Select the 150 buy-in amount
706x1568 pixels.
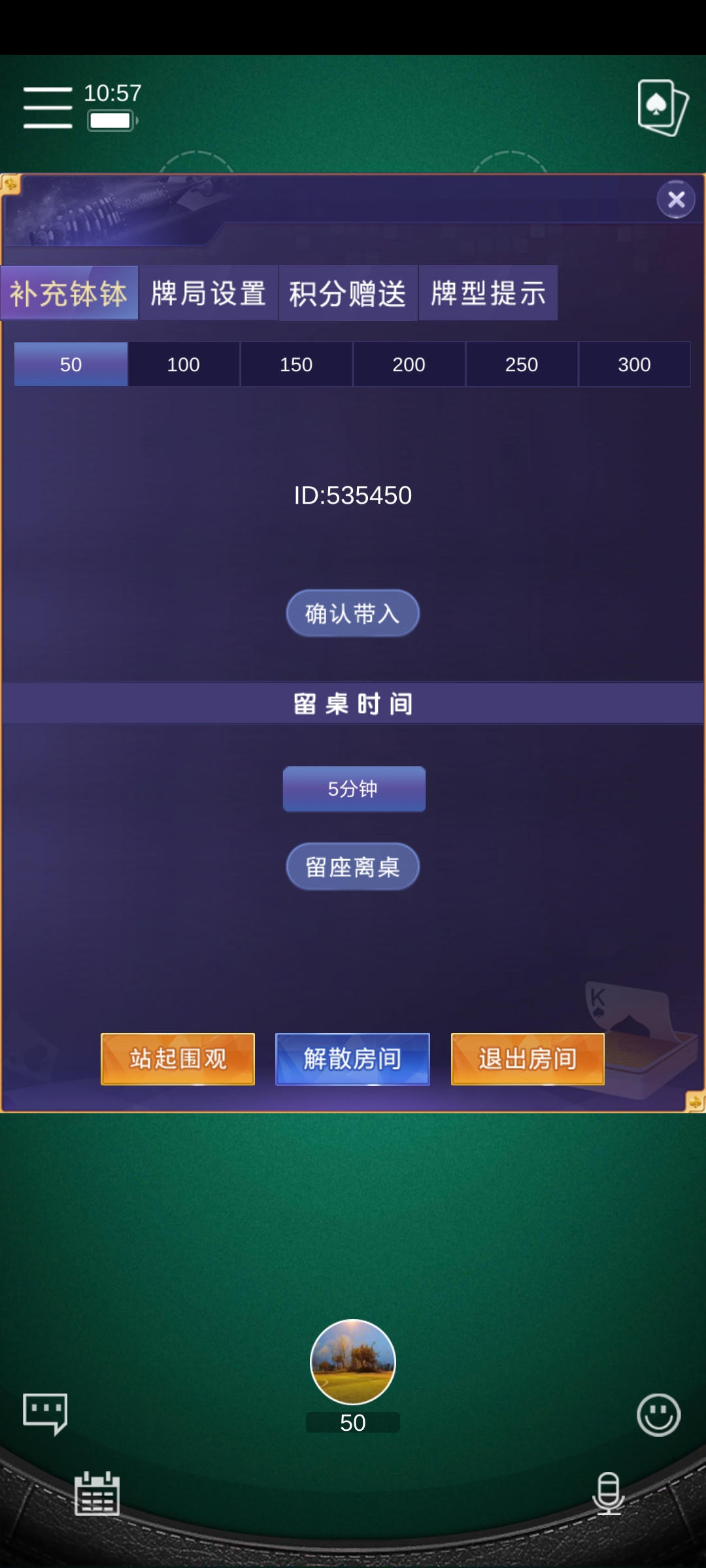[x=296, y=365]
